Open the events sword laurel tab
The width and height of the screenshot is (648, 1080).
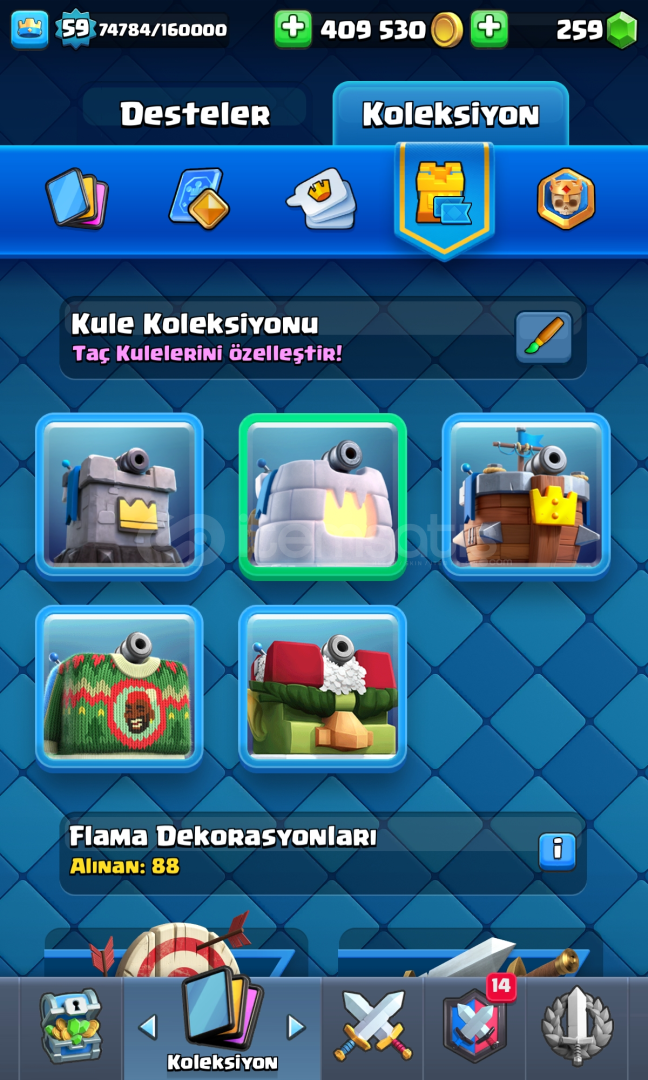click(x=577, y=1026)
